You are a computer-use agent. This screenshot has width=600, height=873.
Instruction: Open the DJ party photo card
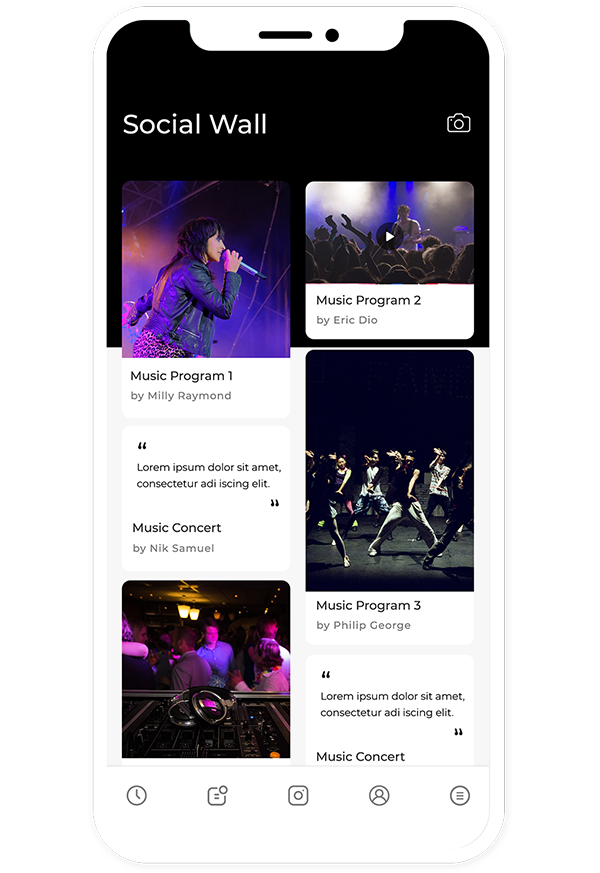coord(206,668)
